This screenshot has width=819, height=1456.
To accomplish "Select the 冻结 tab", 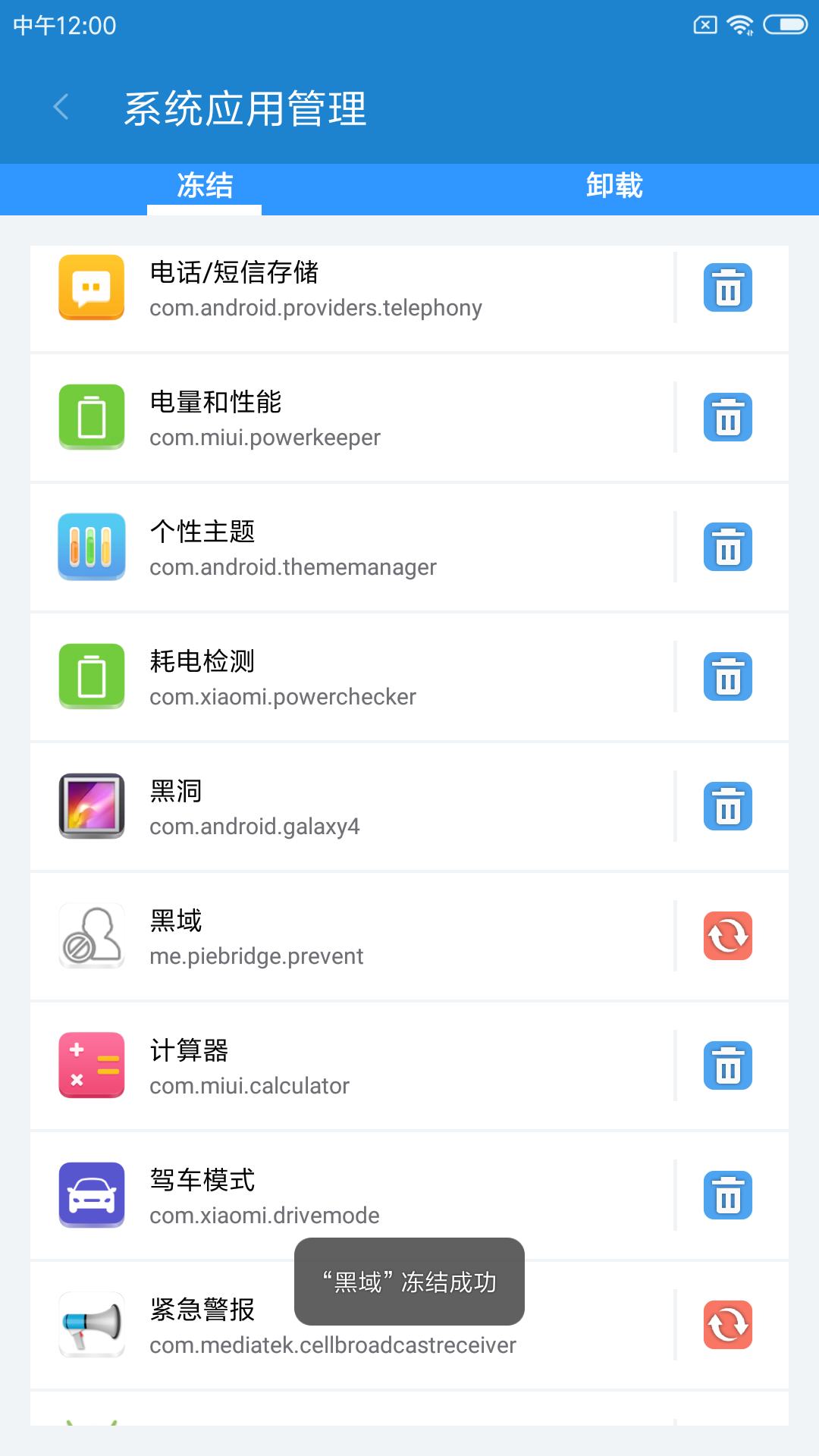I will (x=205, y=186).
